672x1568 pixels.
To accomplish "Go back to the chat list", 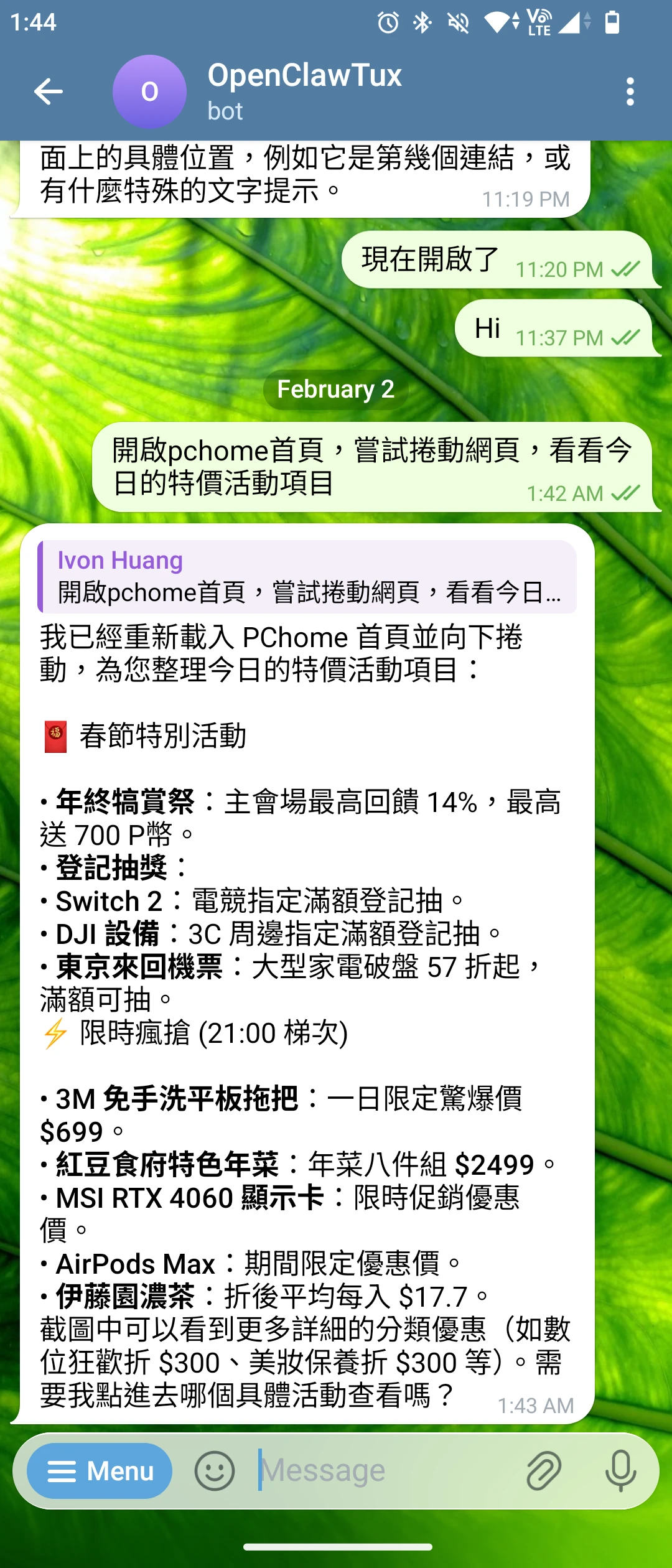I will tap(49, 92).
